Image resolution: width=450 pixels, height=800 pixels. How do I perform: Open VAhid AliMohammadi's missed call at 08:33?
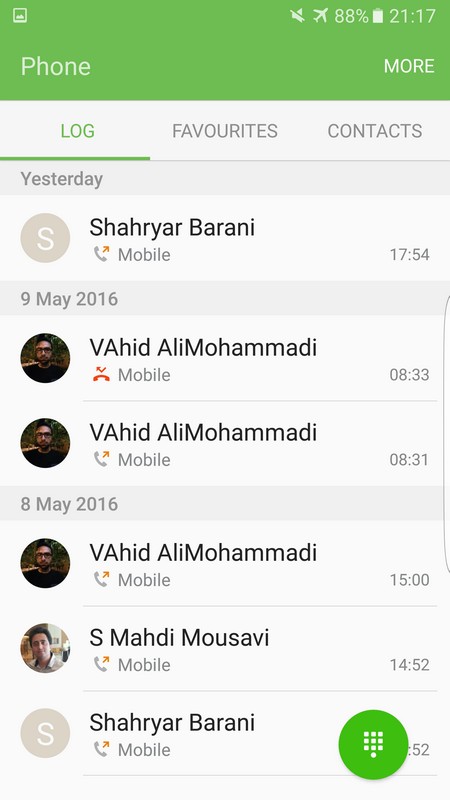pos(225,358)
